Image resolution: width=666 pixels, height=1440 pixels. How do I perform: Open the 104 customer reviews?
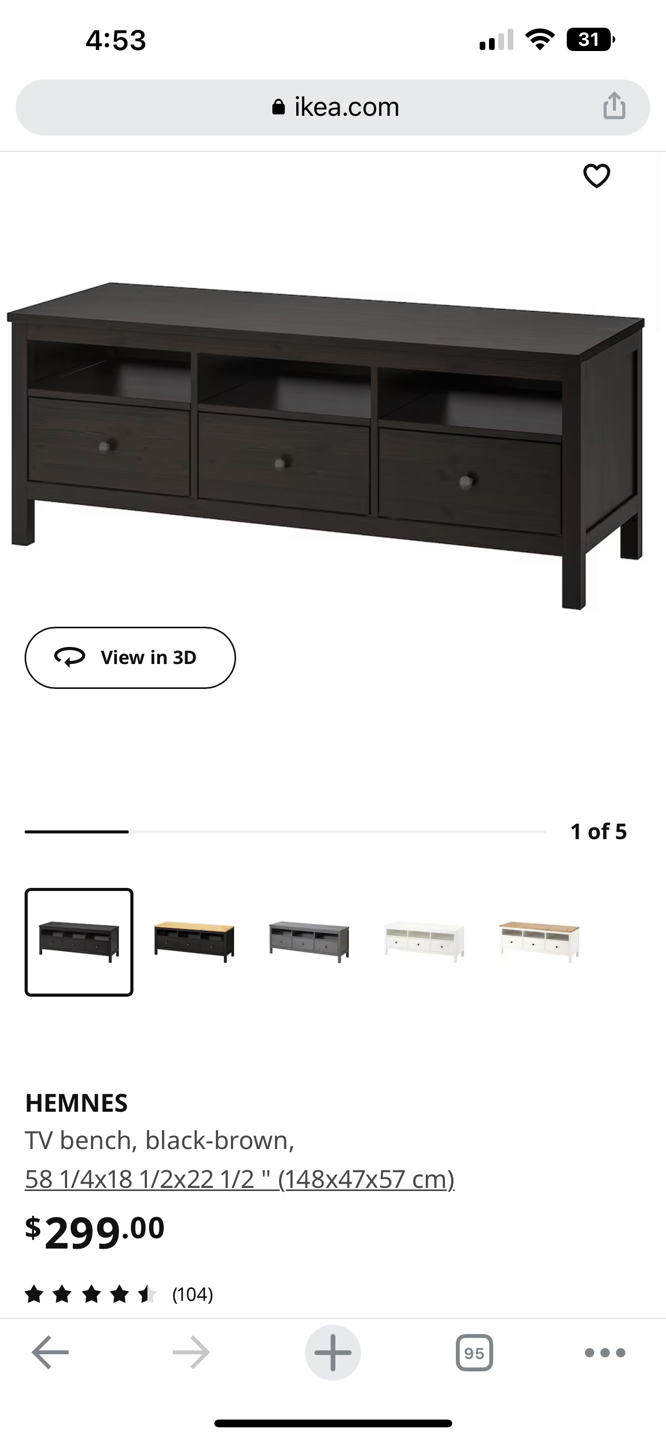192,1294
